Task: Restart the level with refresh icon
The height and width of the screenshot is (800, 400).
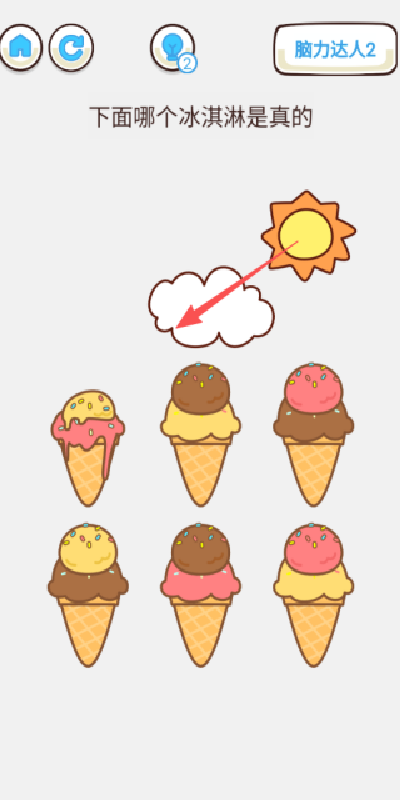Action: click(x=71, y=47)
